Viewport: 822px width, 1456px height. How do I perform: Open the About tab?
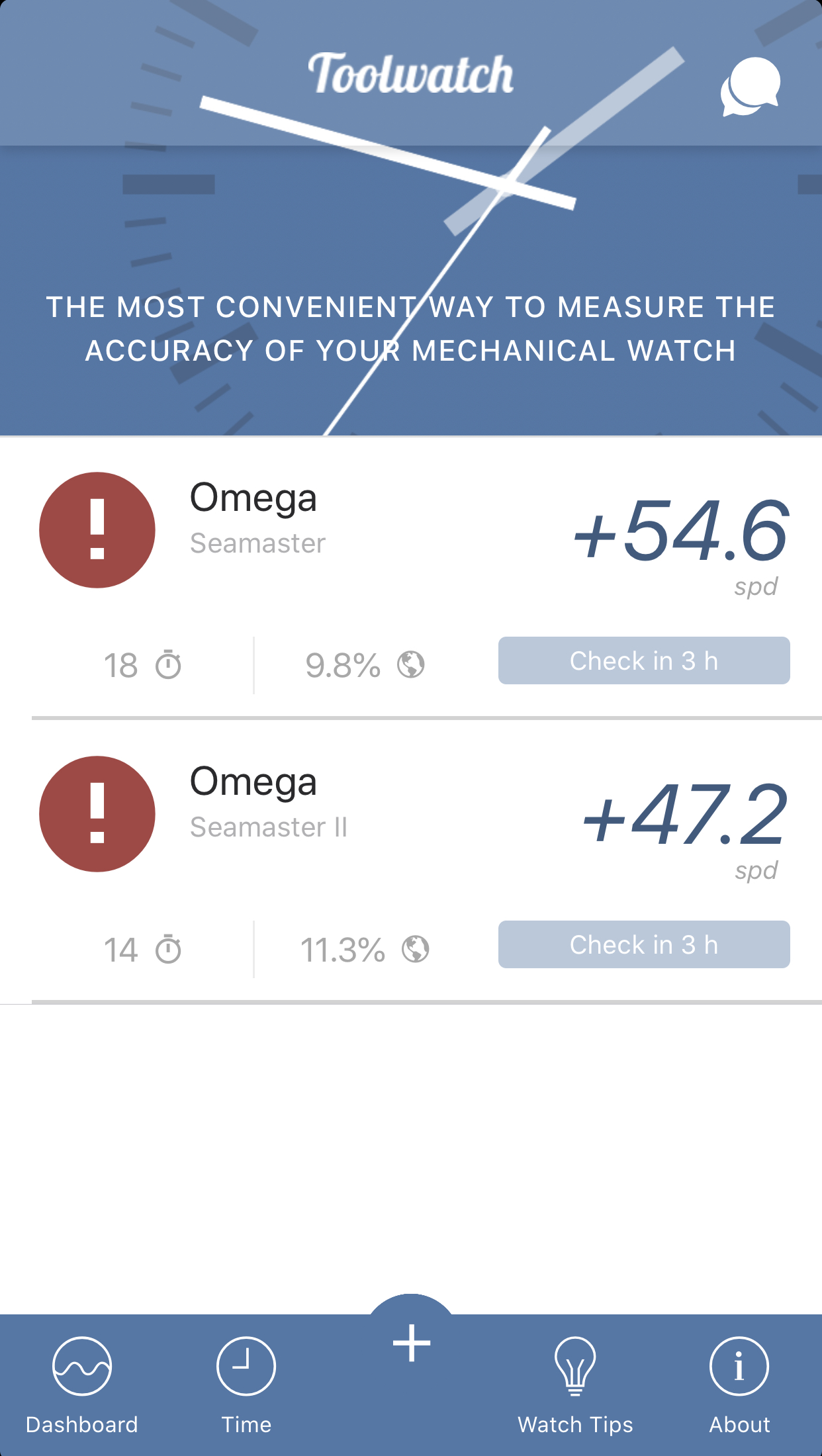[x=739, y=1384]
